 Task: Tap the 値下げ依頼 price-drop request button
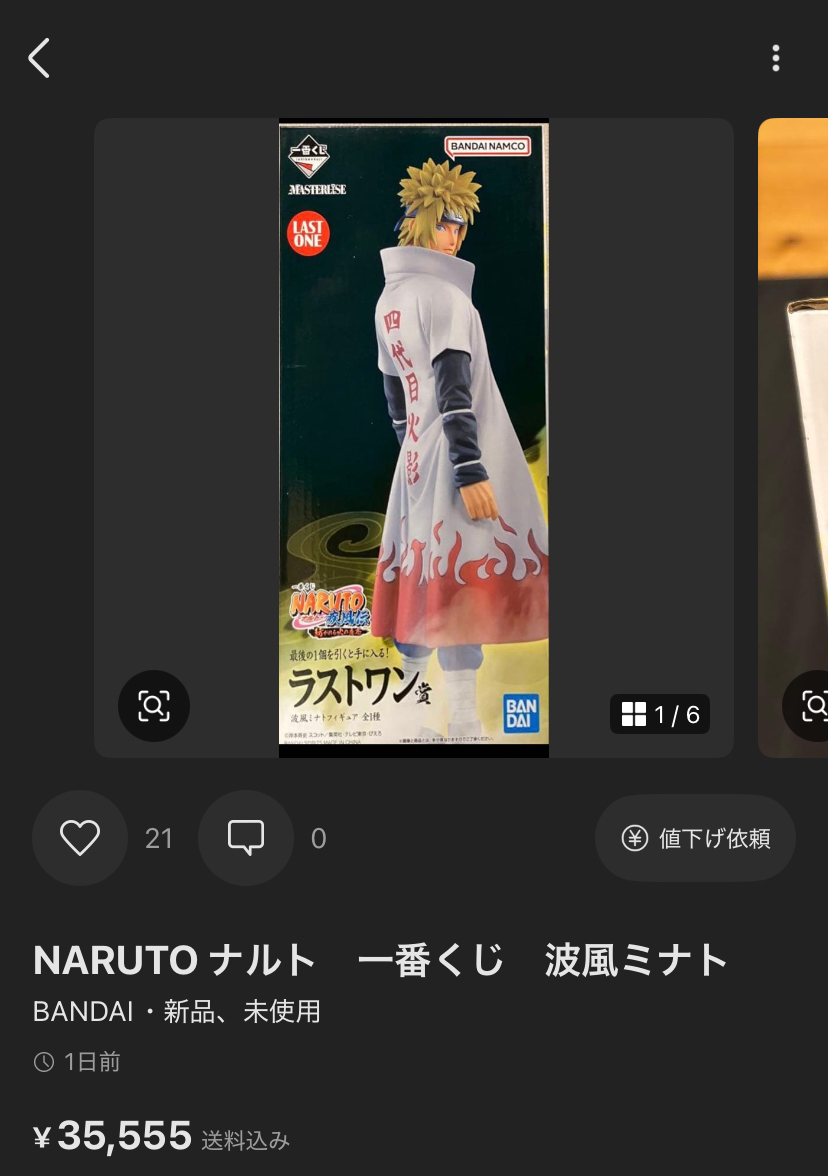click(696, 838)
